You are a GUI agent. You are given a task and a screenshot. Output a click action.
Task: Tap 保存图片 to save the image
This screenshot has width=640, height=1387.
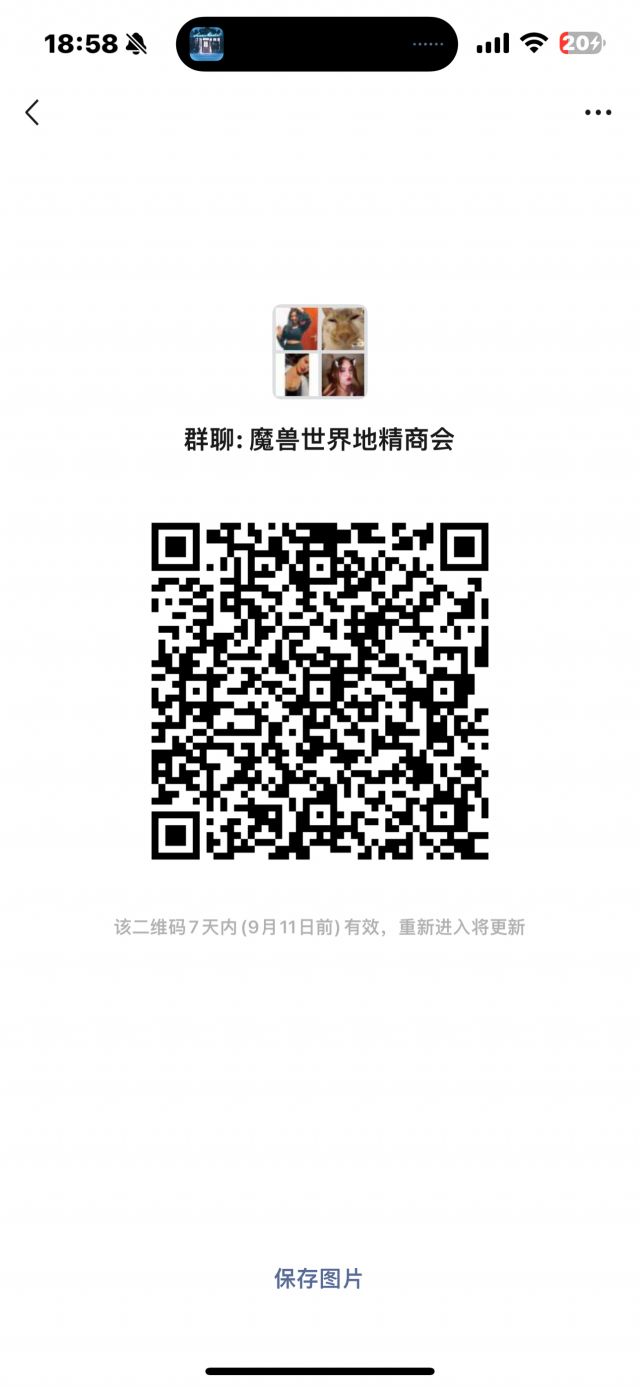(x=319, y=1278)
